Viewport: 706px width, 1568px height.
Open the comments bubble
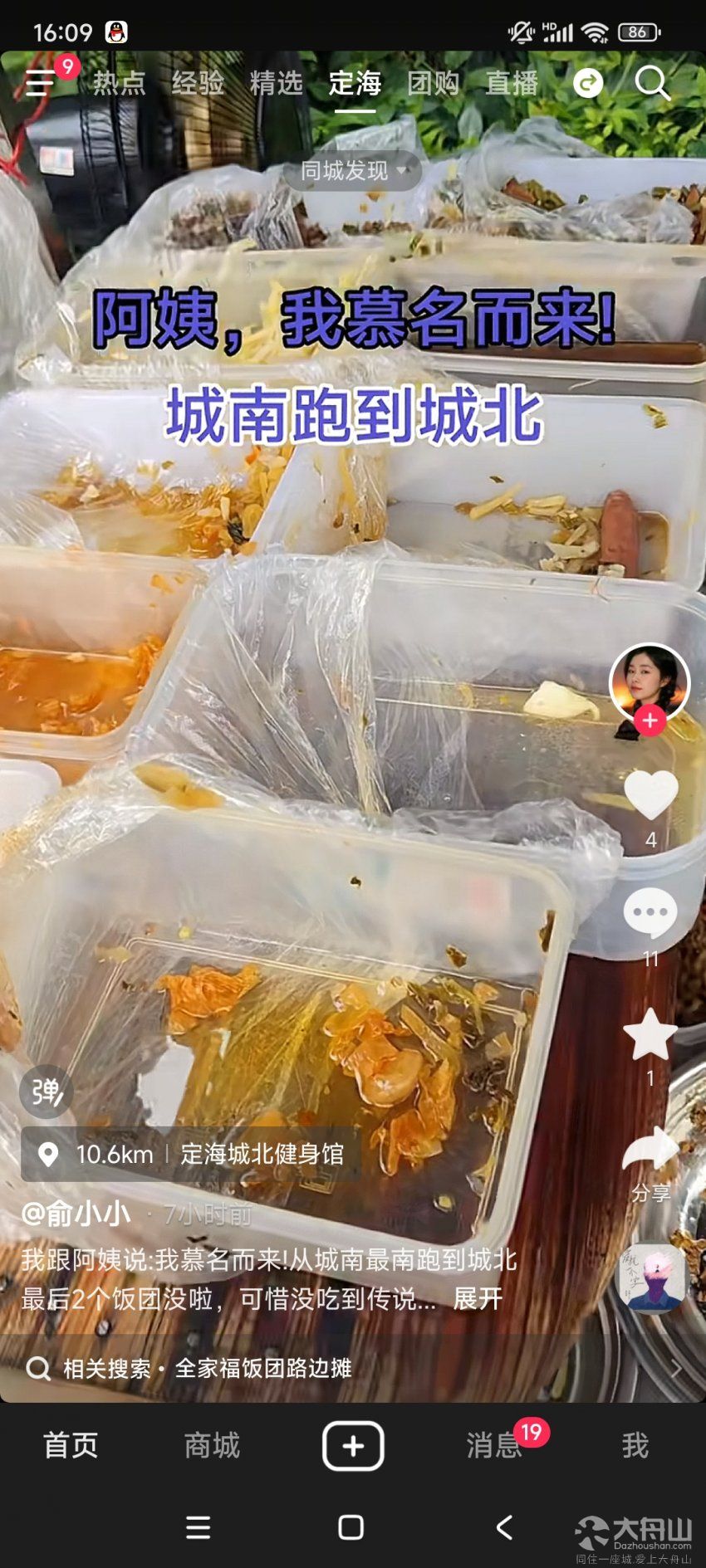point(650,913)
